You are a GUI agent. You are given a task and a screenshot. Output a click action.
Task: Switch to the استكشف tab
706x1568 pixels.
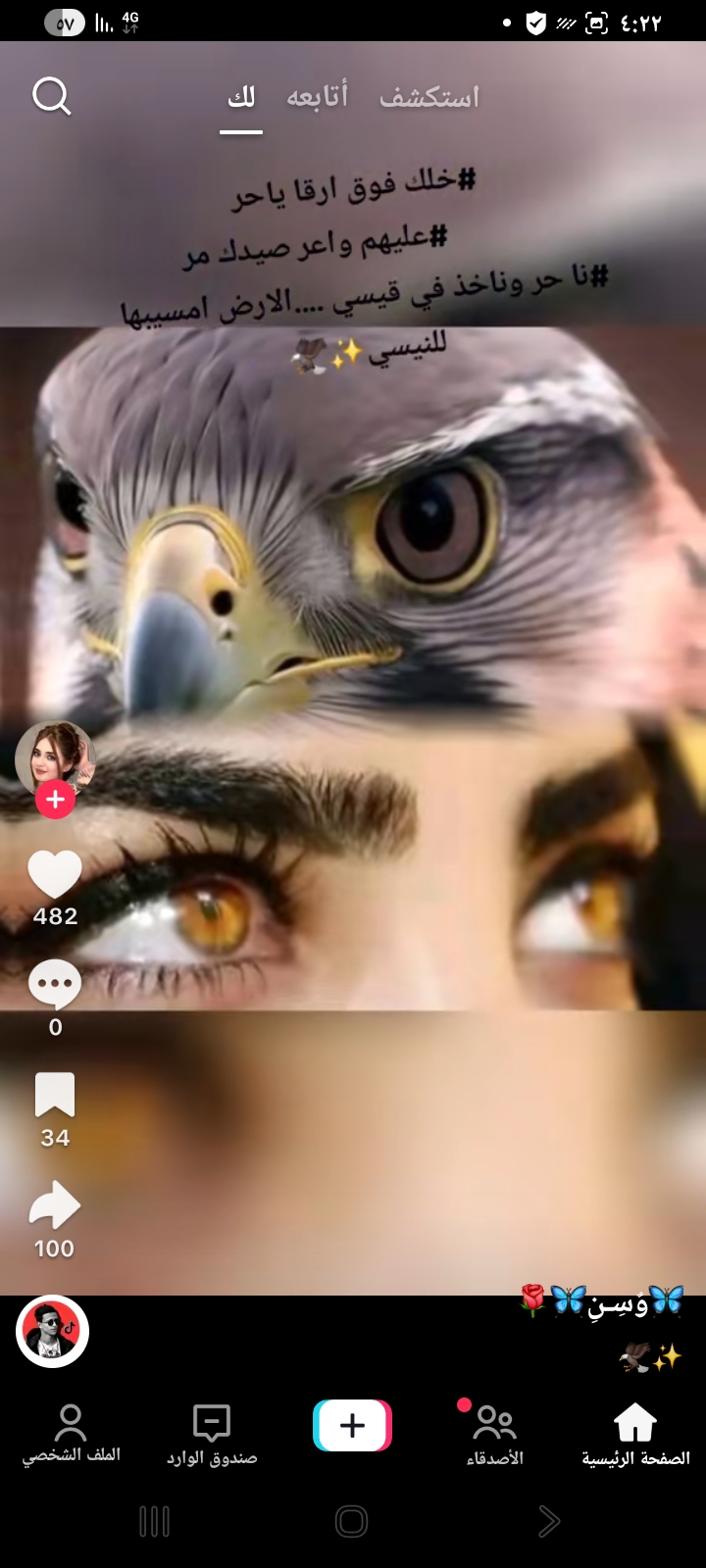pyautogui.click(x=429, y=97)
